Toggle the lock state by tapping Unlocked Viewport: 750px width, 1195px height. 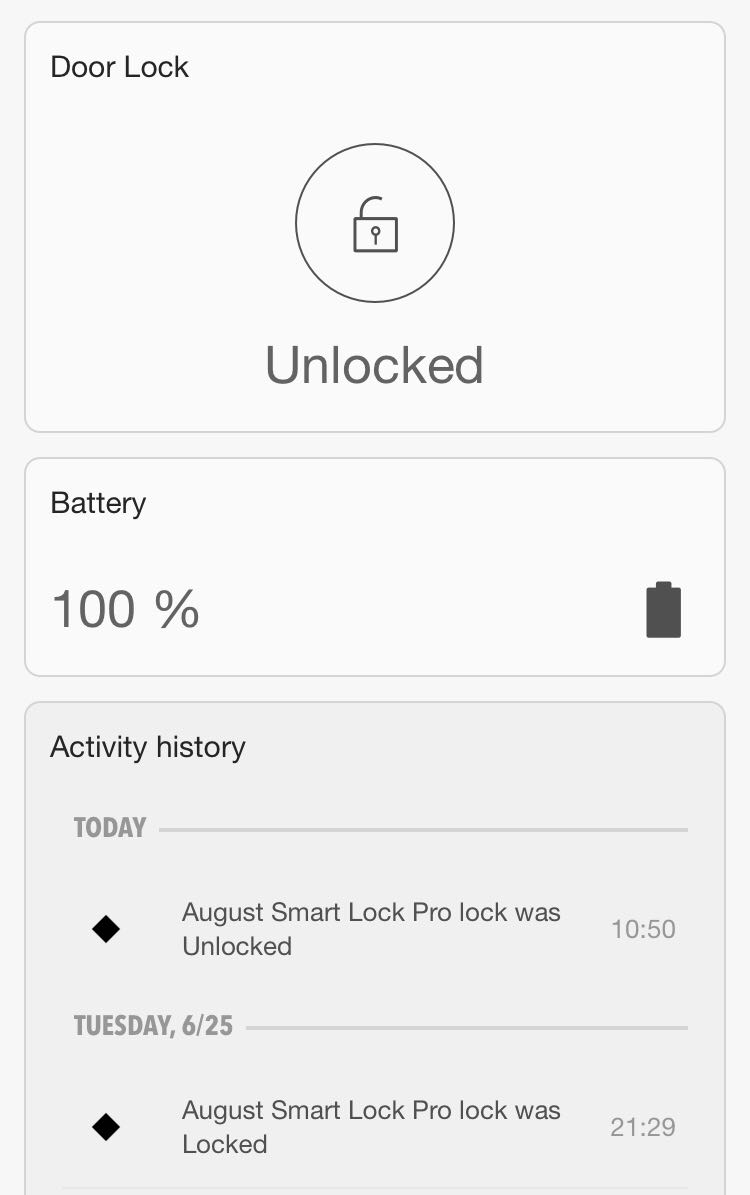pyautogui.click(x=375, y=366)
